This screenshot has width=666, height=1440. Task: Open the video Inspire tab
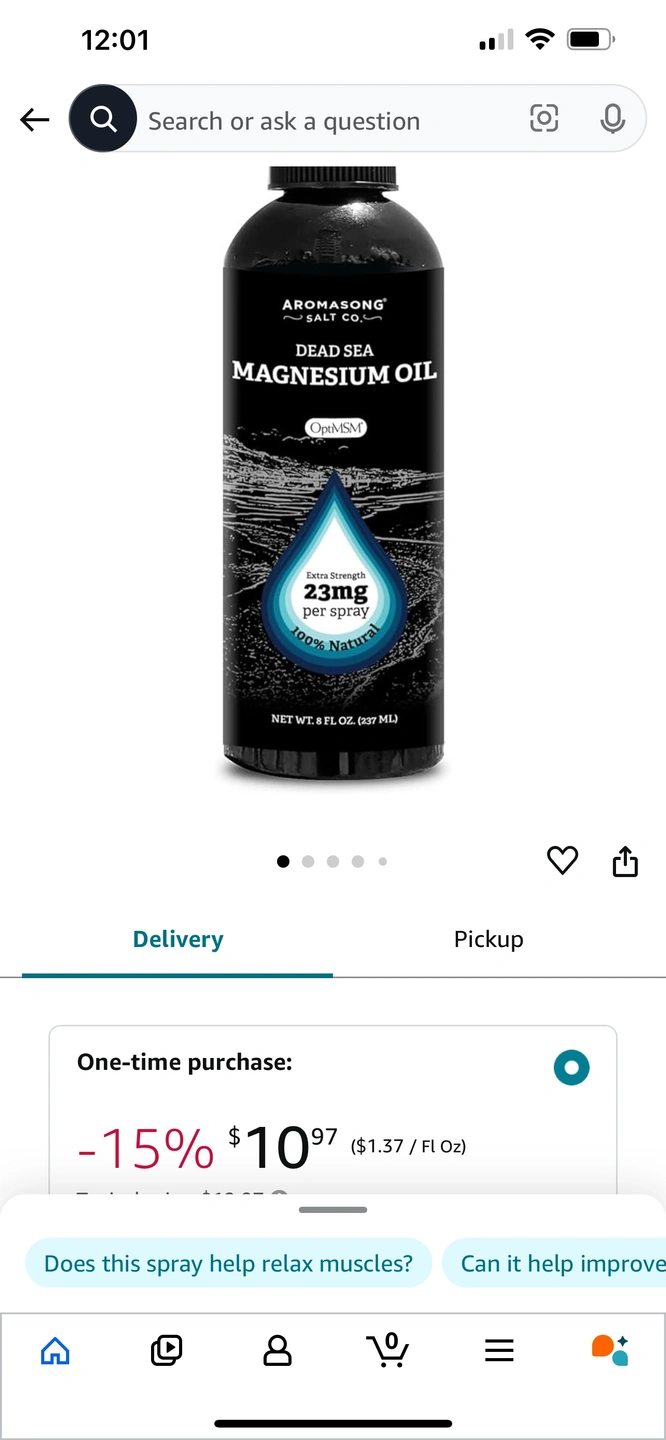[x=166, y=1351]
